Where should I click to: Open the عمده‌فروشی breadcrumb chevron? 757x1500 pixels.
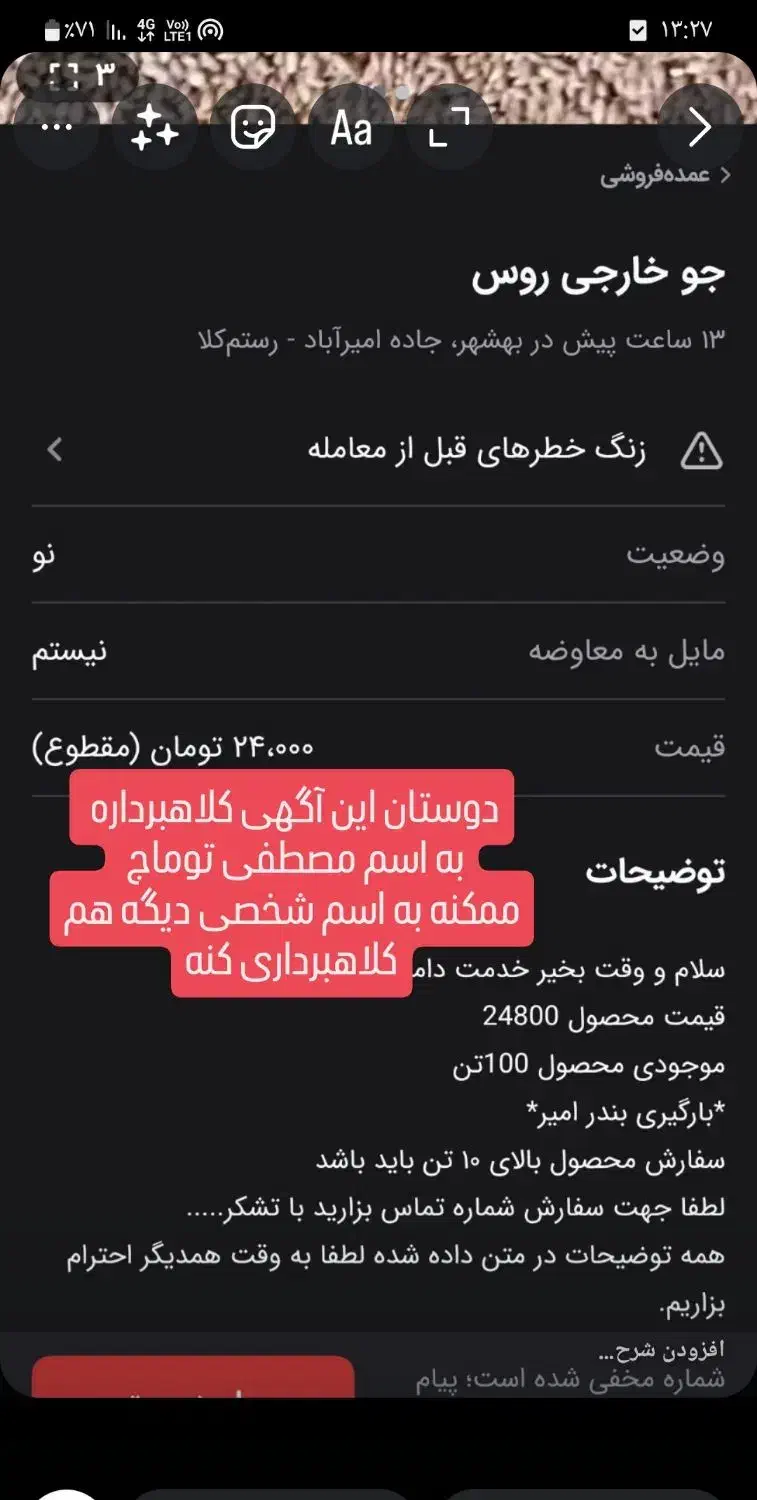click(x=727, y=174)
